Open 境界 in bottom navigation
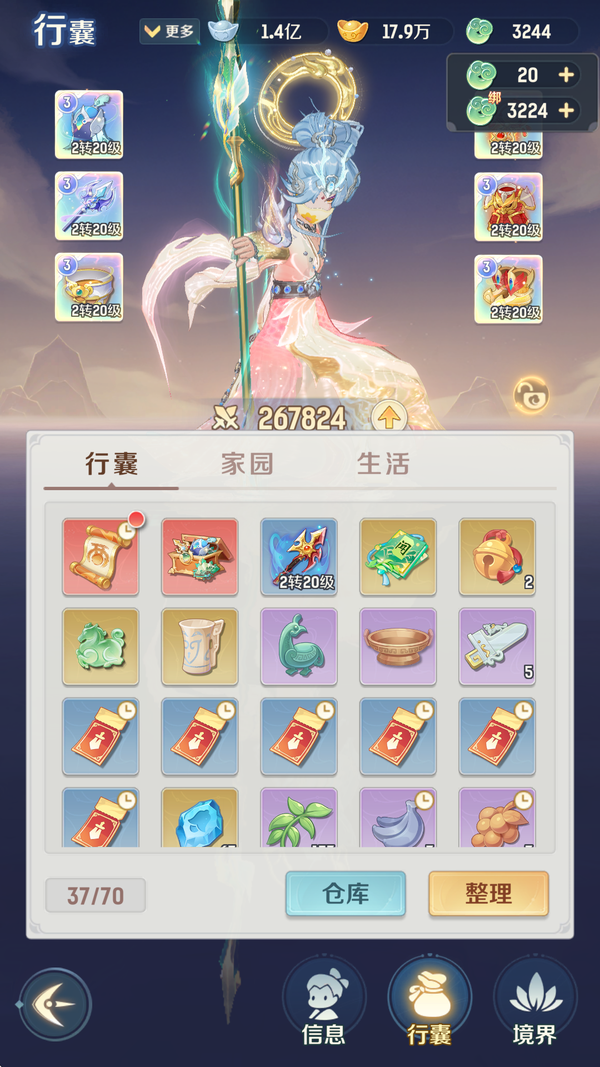The width and height of the screenshot is (600, 1067). point(534,1001)
